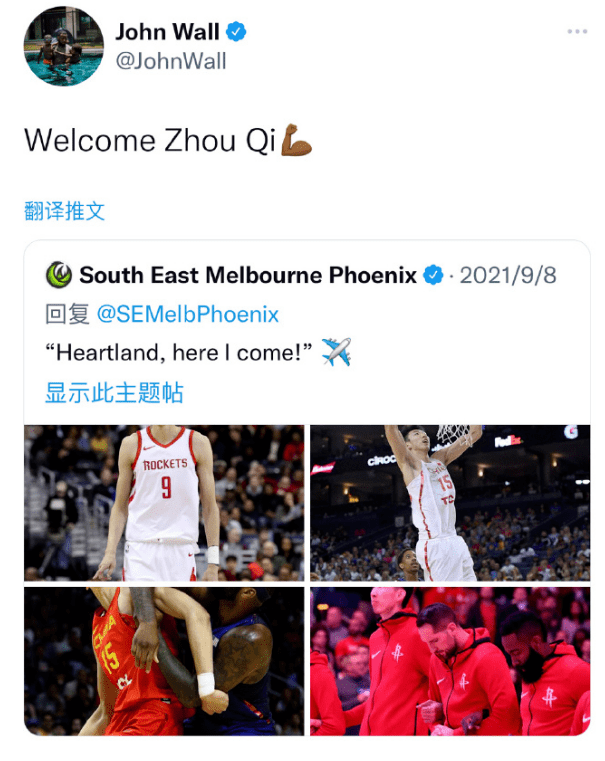Open the dunking player photo
The height and width of the screenshot is (761, 605).
(449, 502)
